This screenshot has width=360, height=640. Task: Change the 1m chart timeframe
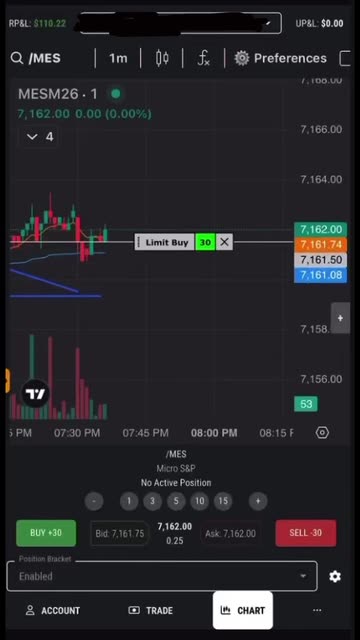[x=118, y=58]
